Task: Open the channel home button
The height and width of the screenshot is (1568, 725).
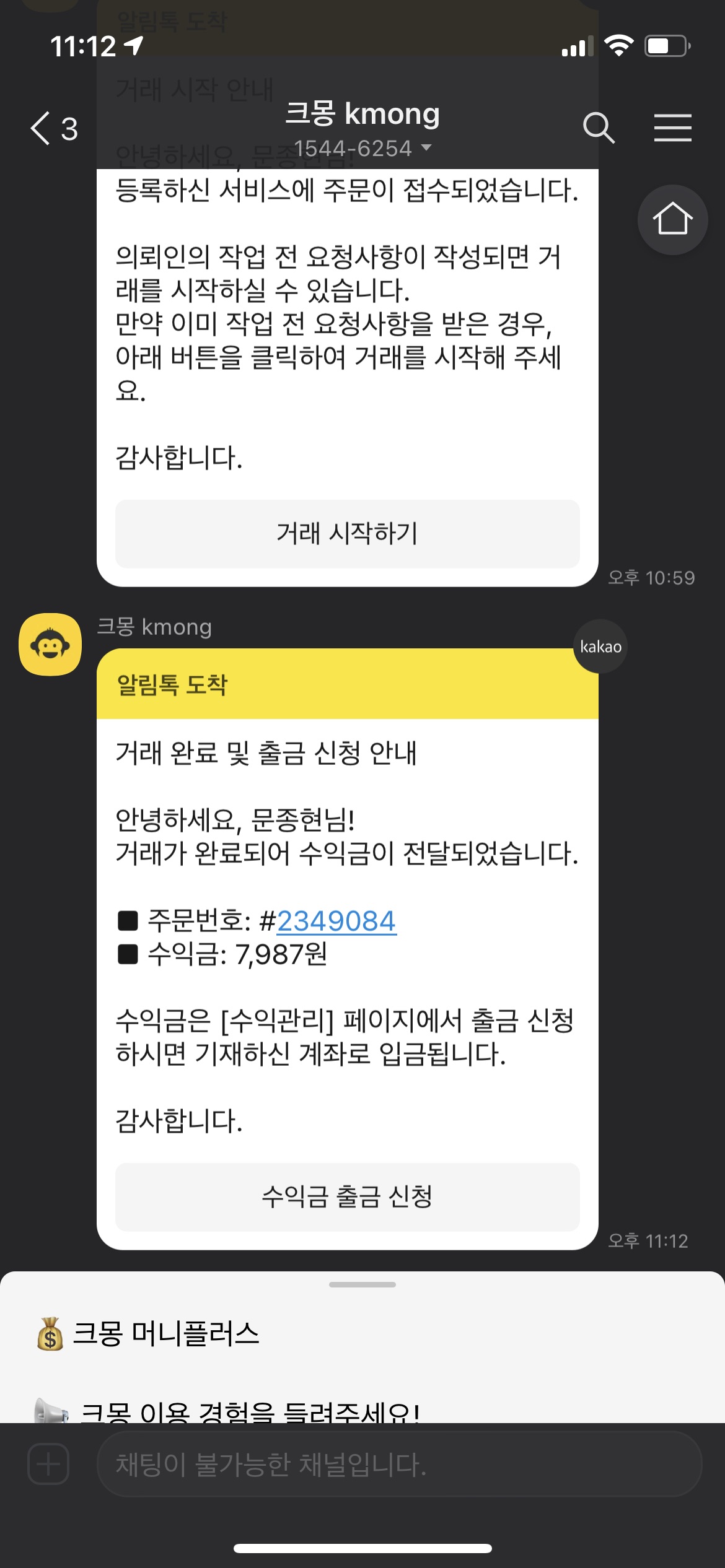Action: pos(672,219)
